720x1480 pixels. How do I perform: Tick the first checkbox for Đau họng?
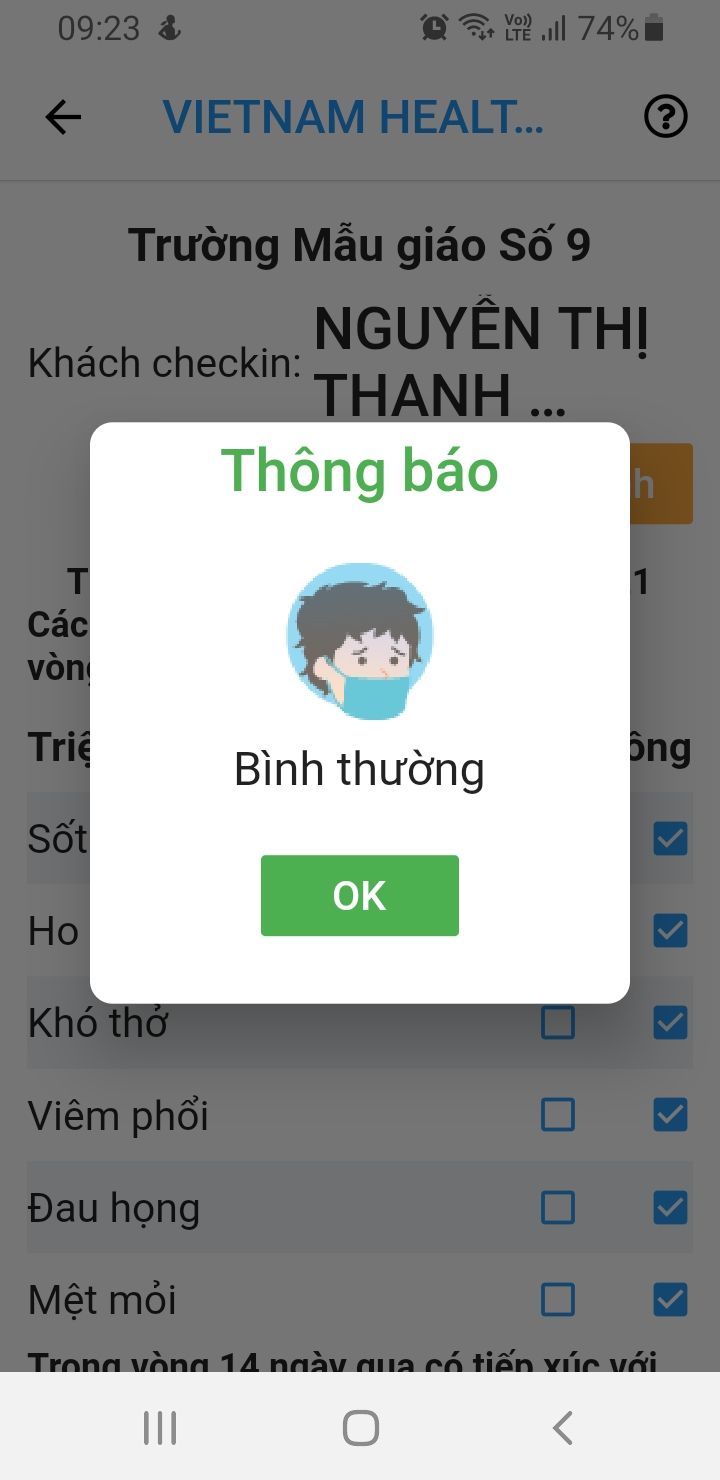tap(558, 1207)
